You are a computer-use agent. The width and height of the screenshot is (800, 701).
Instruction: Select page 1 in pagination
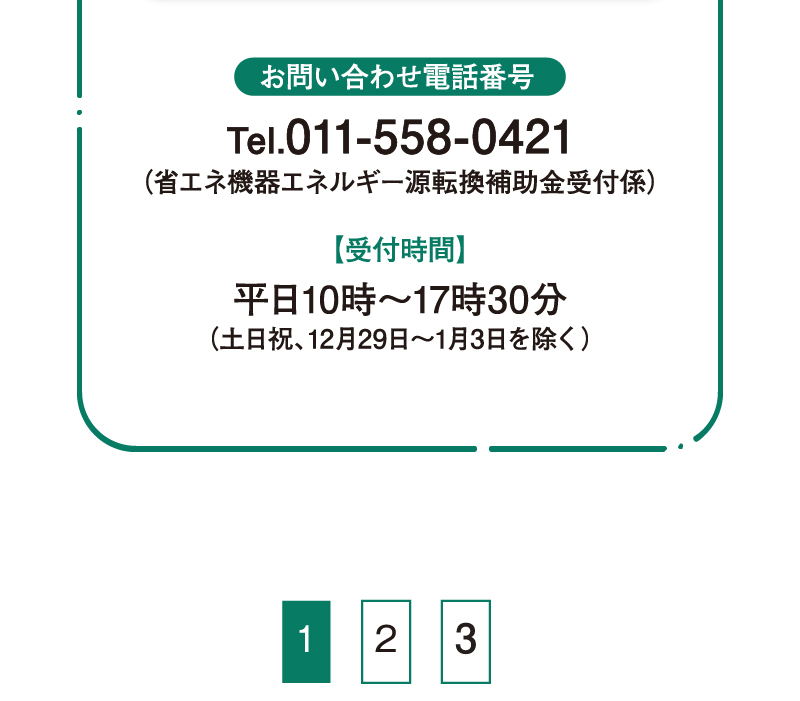pos(306,641)
